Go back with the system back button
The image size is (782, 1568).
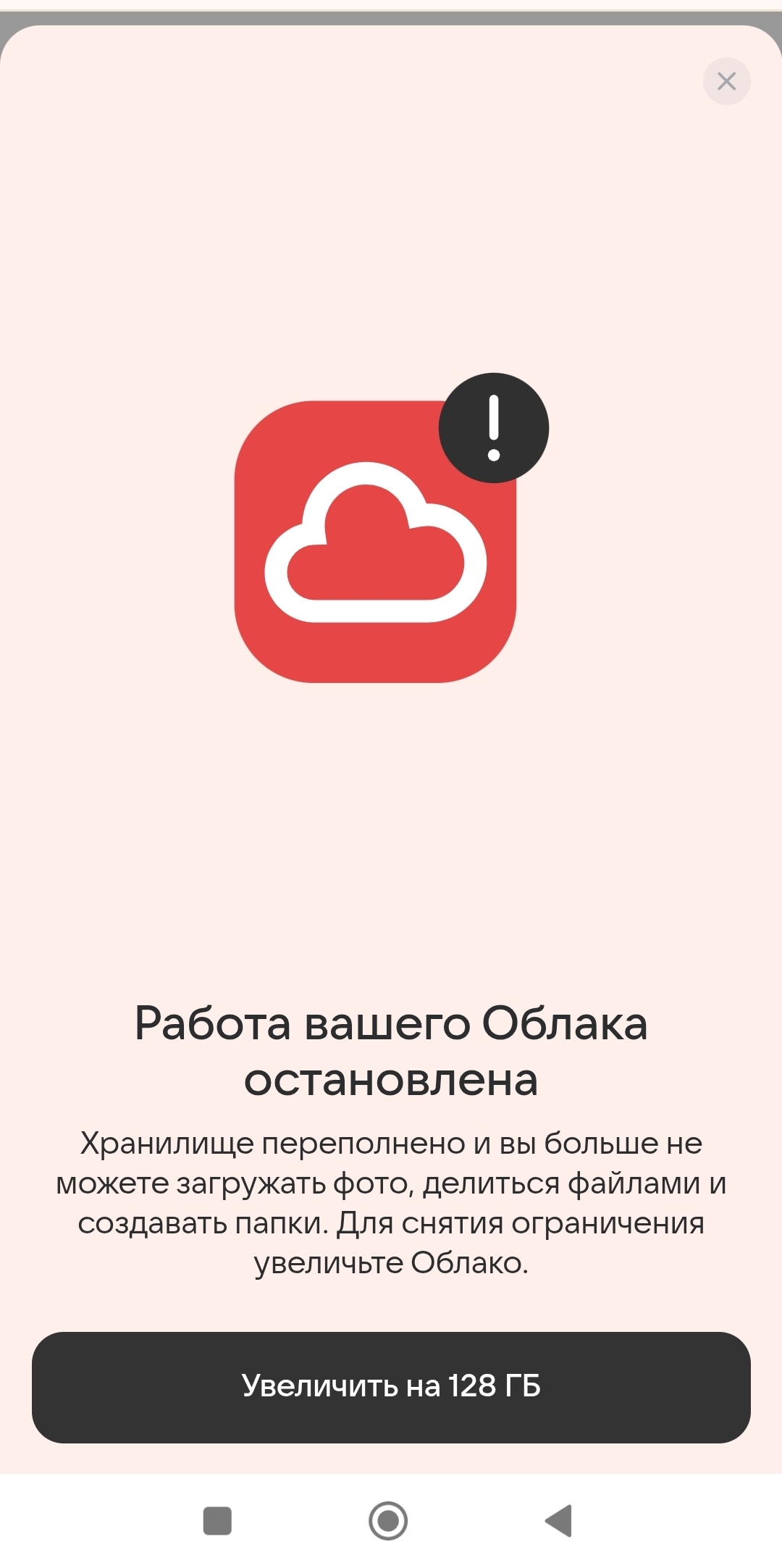click(559, 1520)
